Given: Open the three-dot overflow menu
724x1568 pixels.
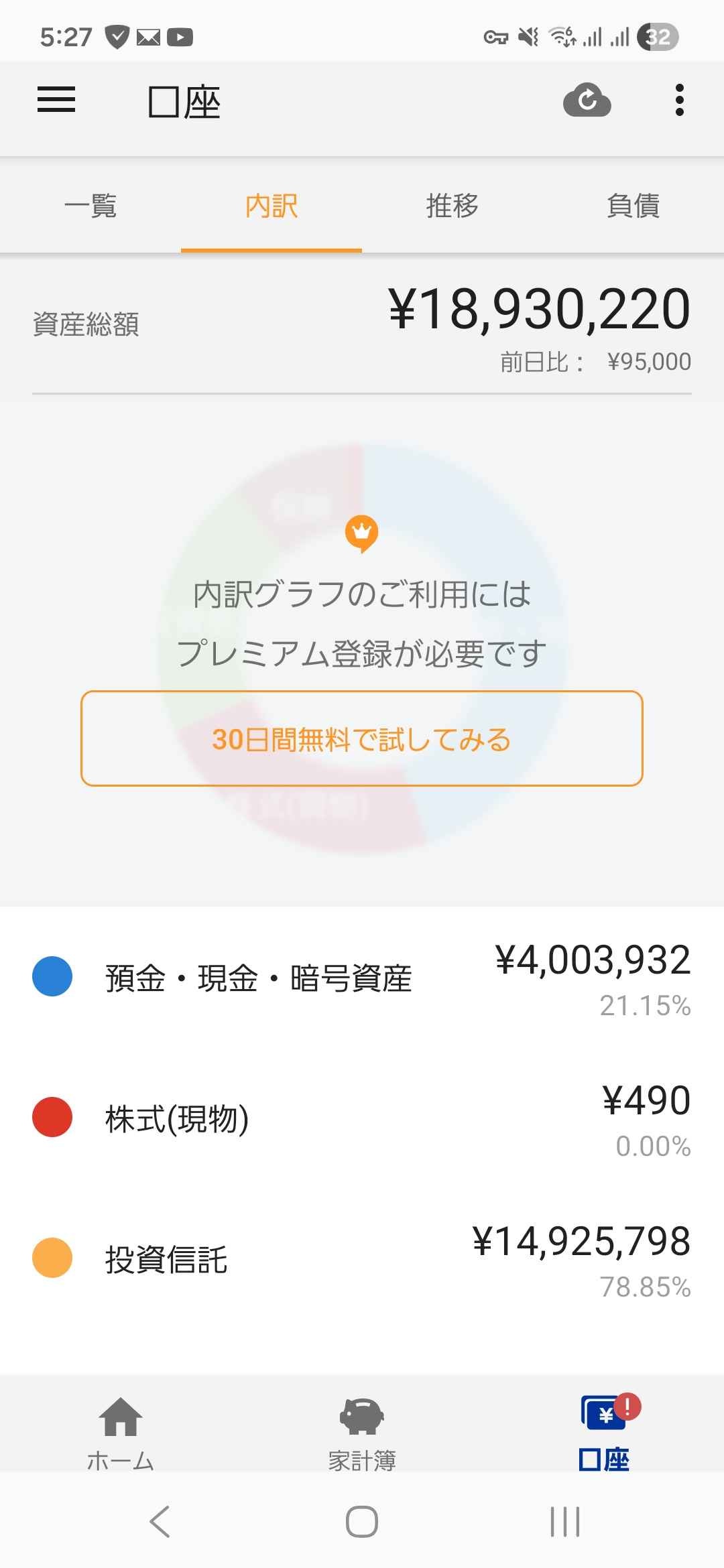Looking at the screenshot, I should (x=679, y=101).
